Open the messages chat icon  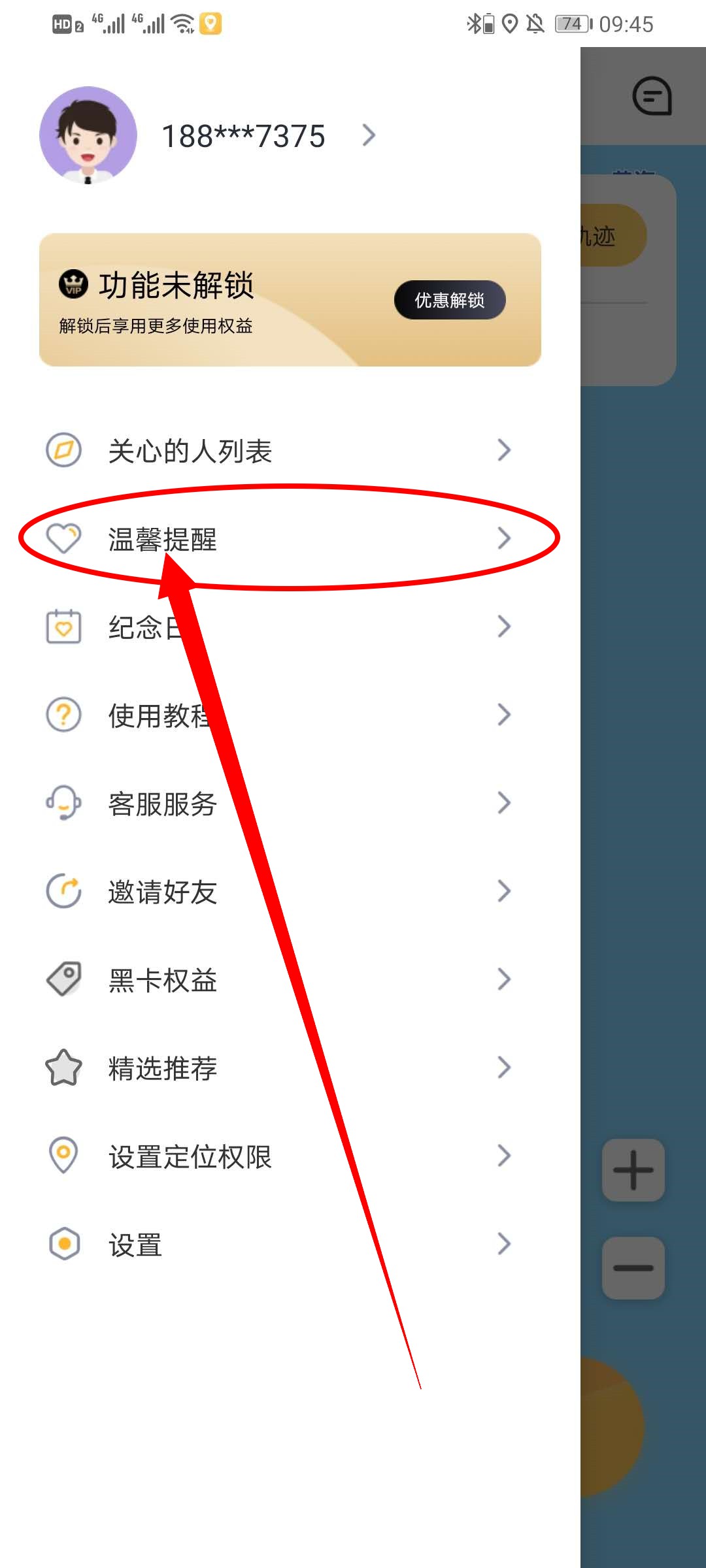point(652,97)
